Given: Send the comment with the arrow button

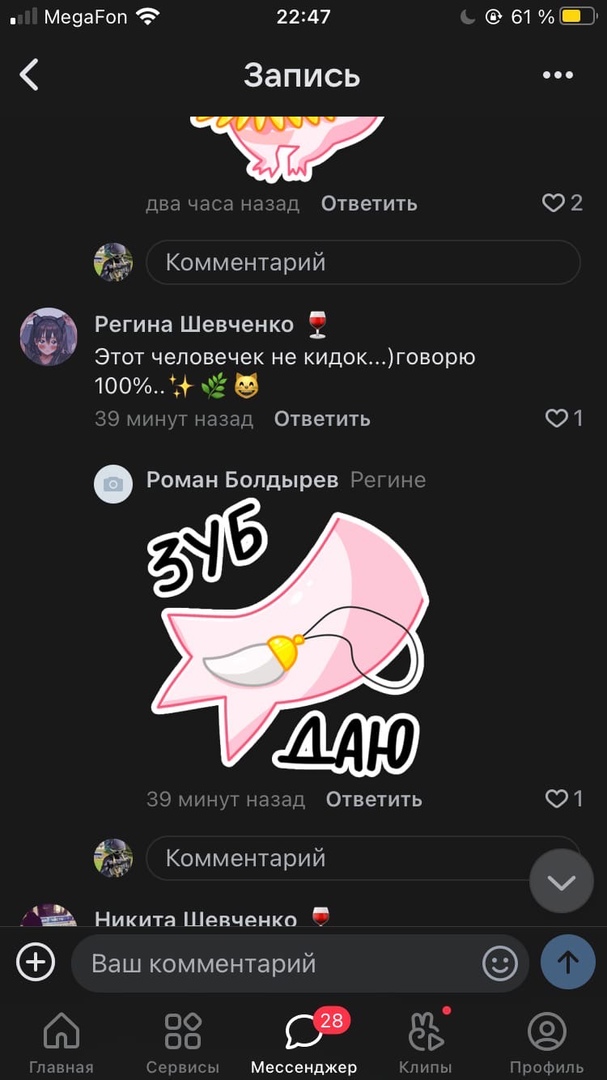Looking at the screenshot, I should (x=567, y=962).
